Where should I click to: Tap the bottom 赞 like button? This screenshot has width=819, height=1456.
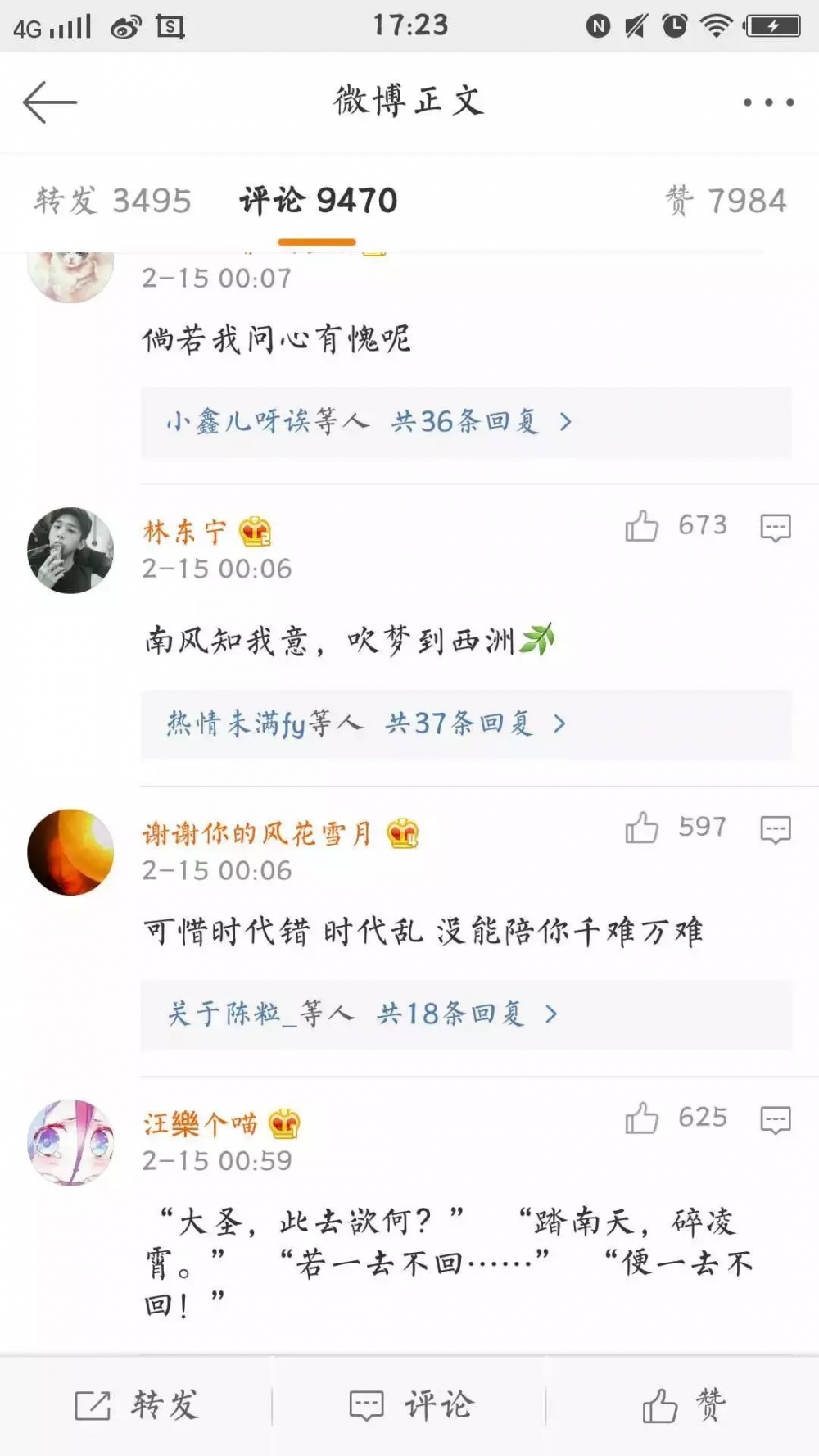pos(684,1405)
